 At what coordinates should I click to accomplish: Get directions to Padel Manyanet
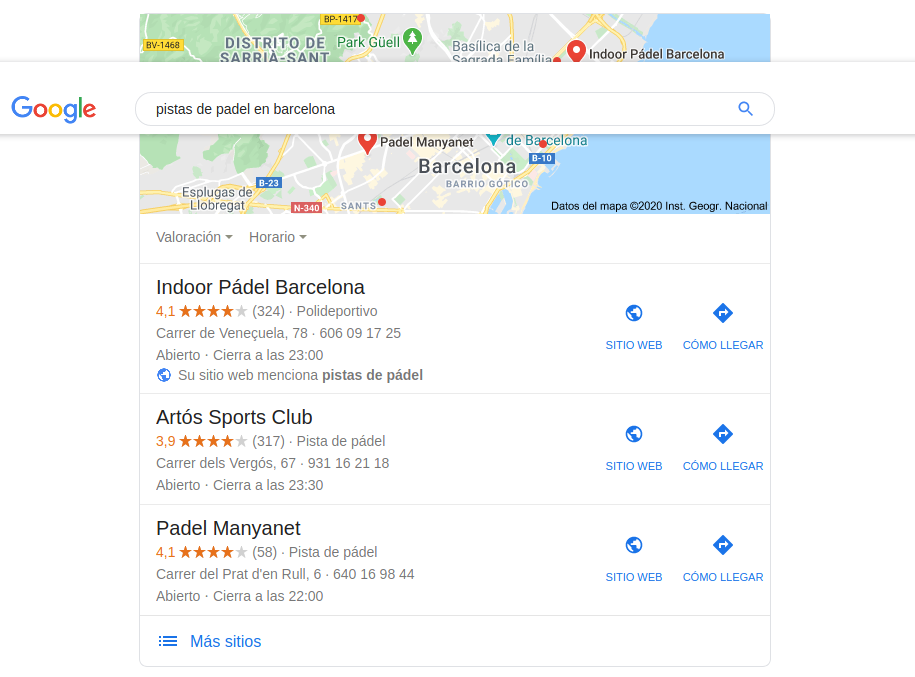coord(722,558)
